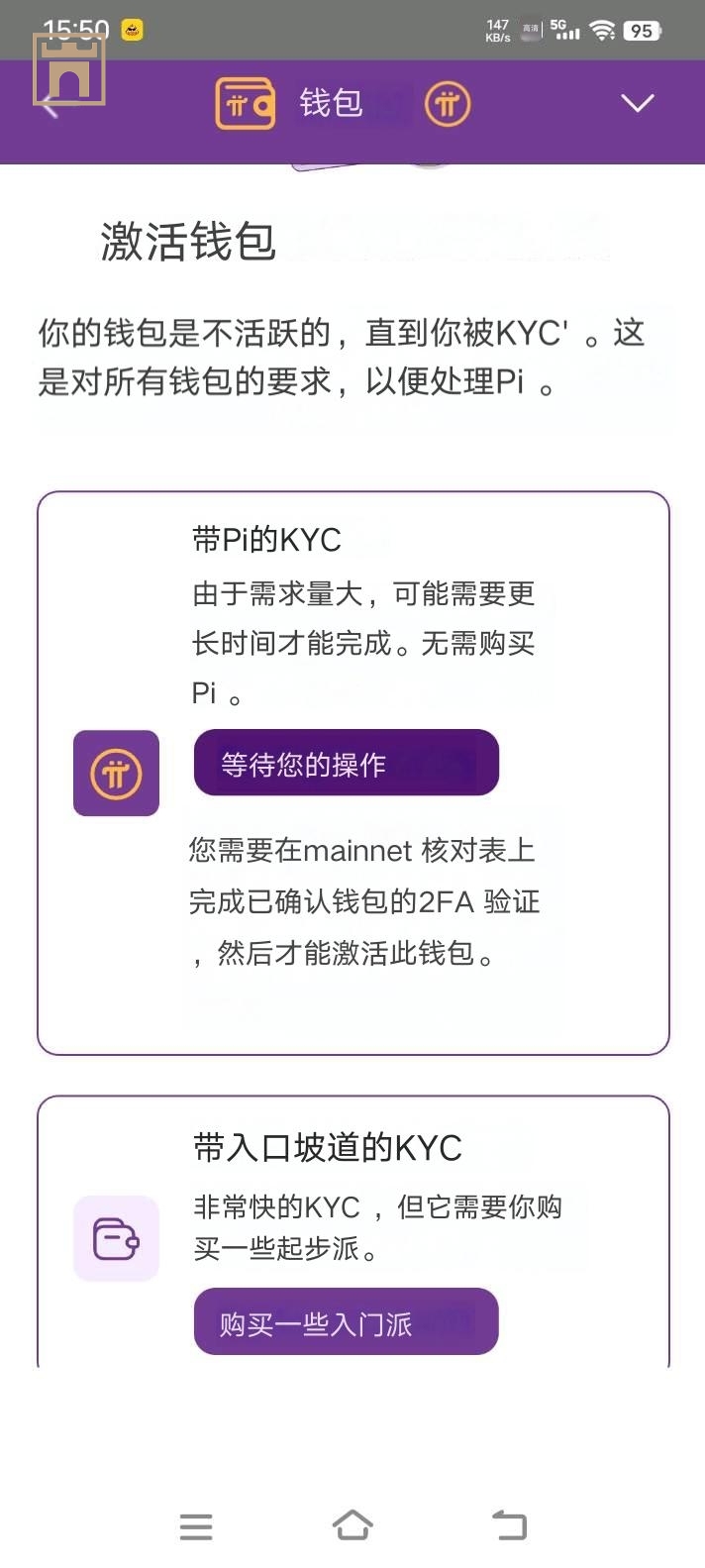This screenshot has width=705, height=1568.
Task: Expand the header dropdown chevron
Action: tap(637, 103)
